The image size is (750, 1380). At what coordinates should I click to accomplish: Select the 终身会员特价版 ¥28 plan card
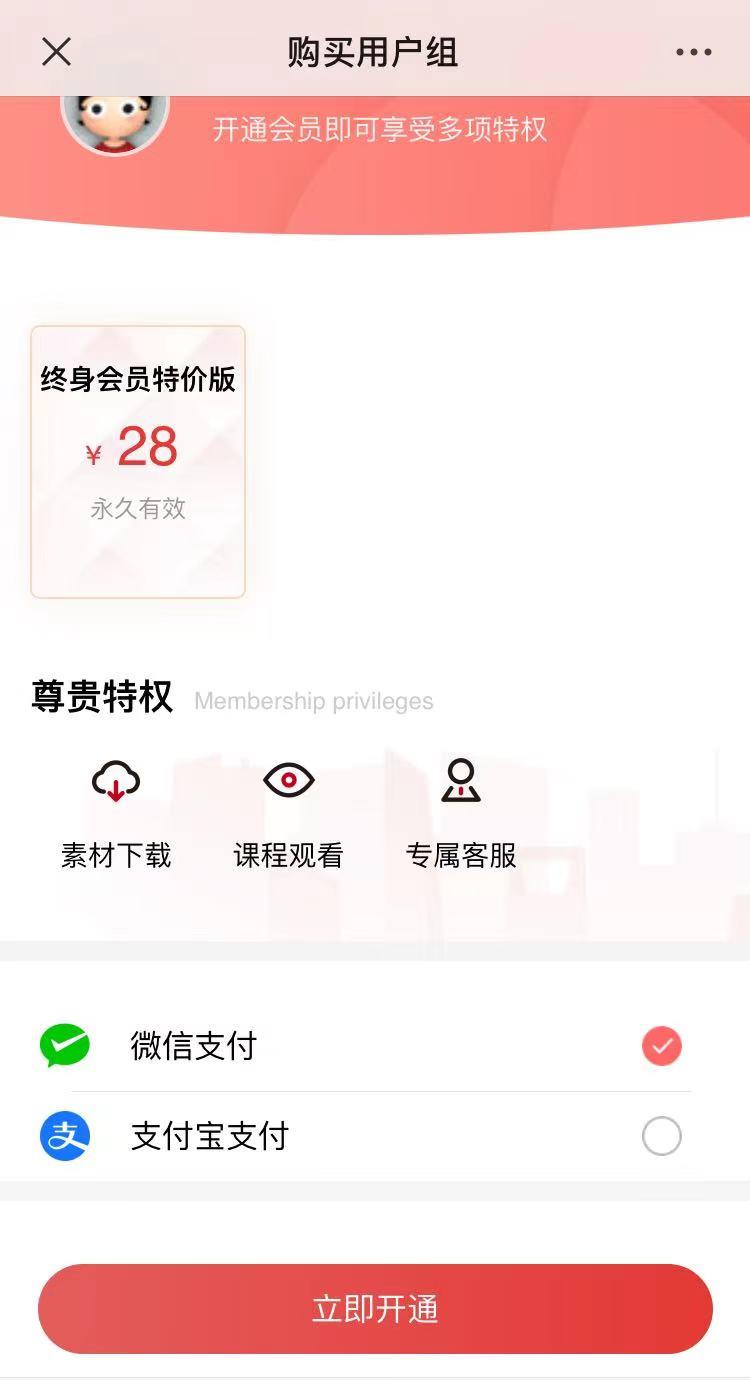click(x=138, y=461)
